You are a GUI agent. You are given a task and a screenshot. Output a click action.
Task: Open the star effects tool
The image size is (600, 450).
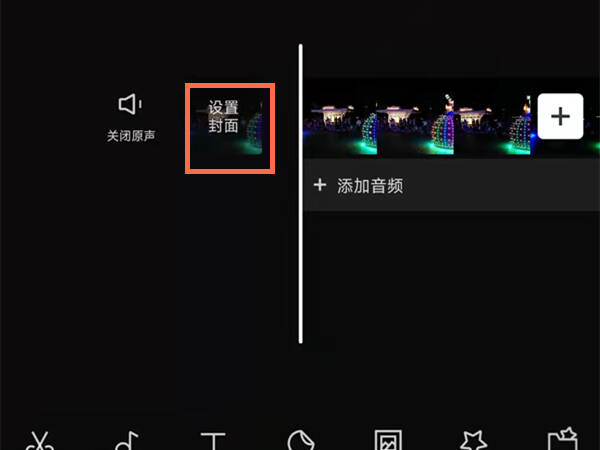pos(474,440)
